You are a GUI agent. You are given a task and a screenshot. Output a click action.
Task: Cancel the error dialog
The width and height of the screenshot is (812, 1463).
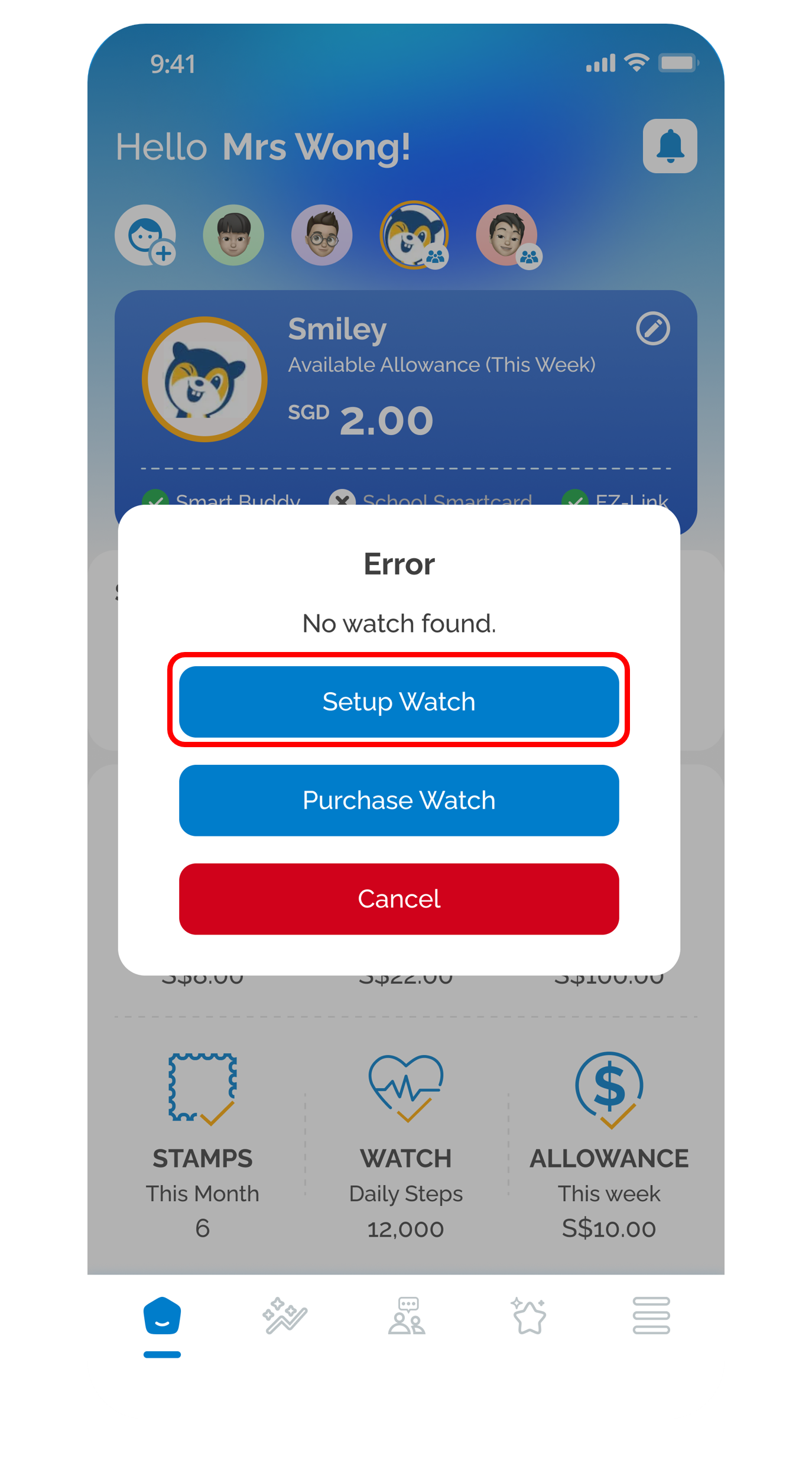pyautogui.click(x=399, y=898)
